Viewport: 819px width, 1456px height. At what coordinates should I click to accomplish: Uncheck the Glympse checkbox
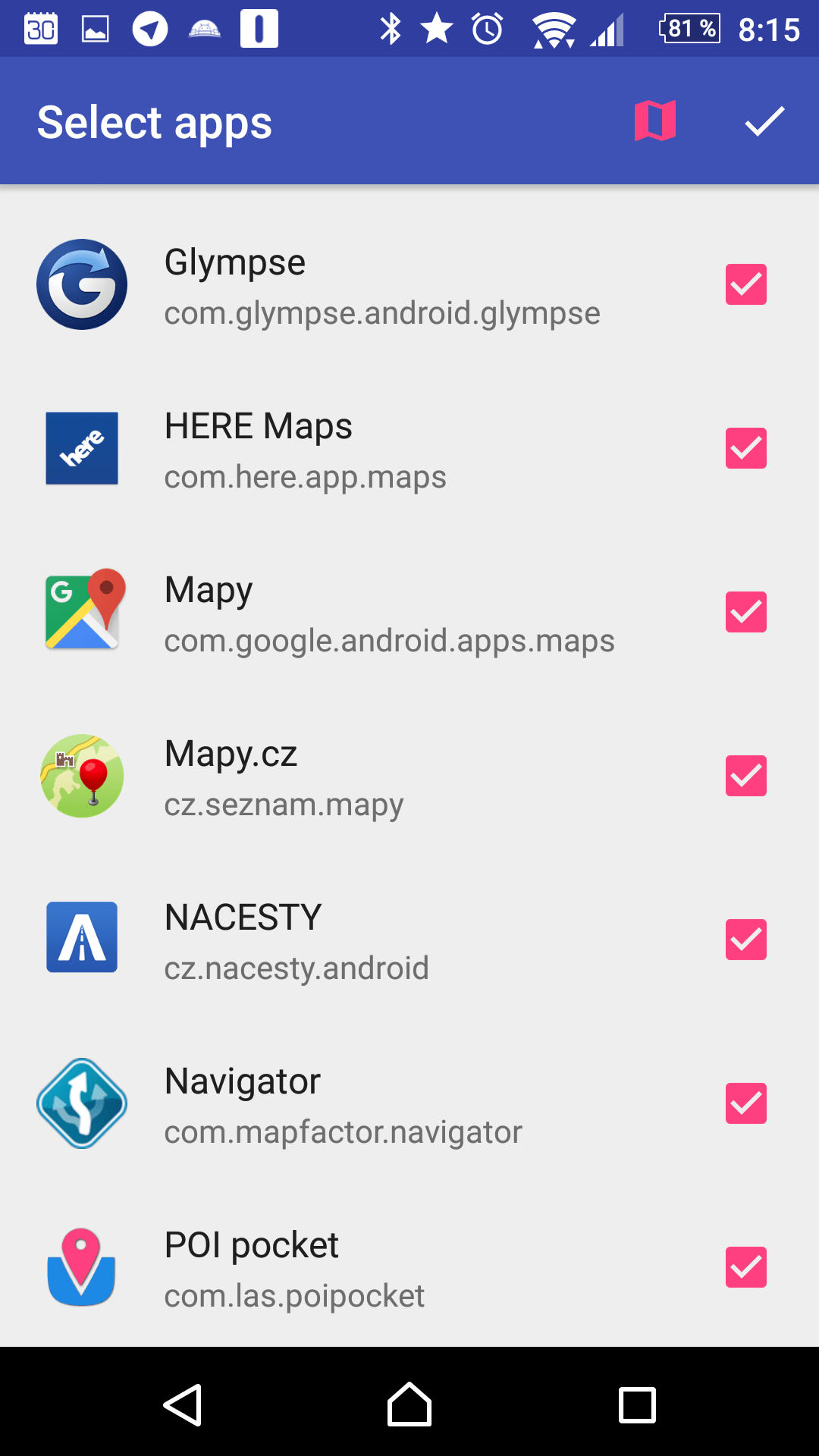[x=746, y=284]
